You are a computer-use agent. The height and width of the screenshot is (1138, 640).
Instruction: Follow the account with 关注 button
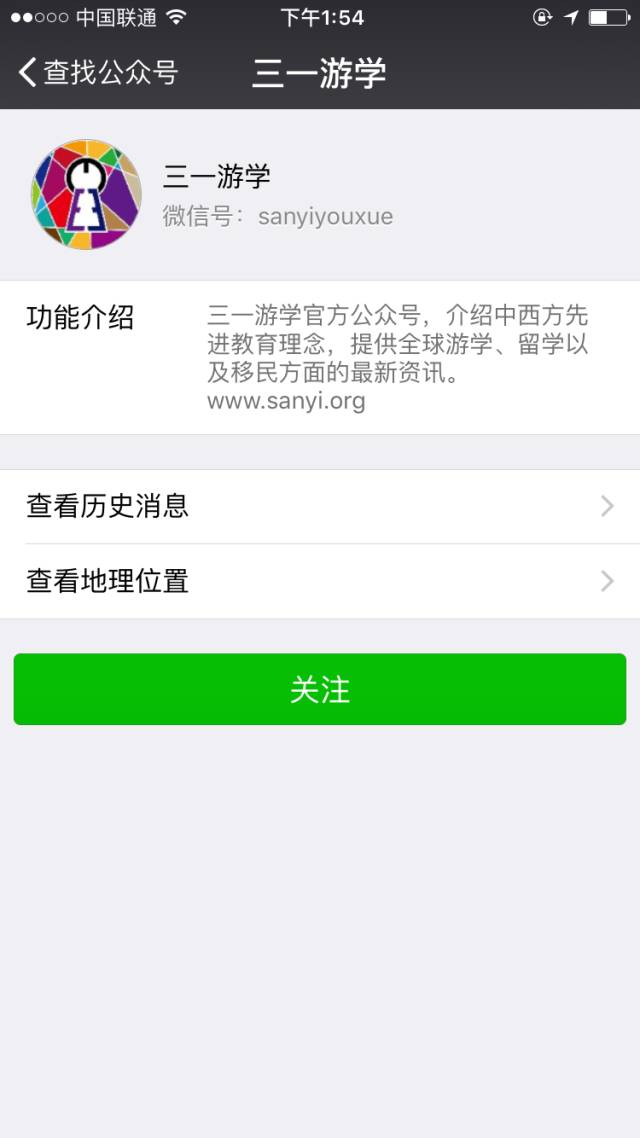pyautogui.click(x=320, y=689)
